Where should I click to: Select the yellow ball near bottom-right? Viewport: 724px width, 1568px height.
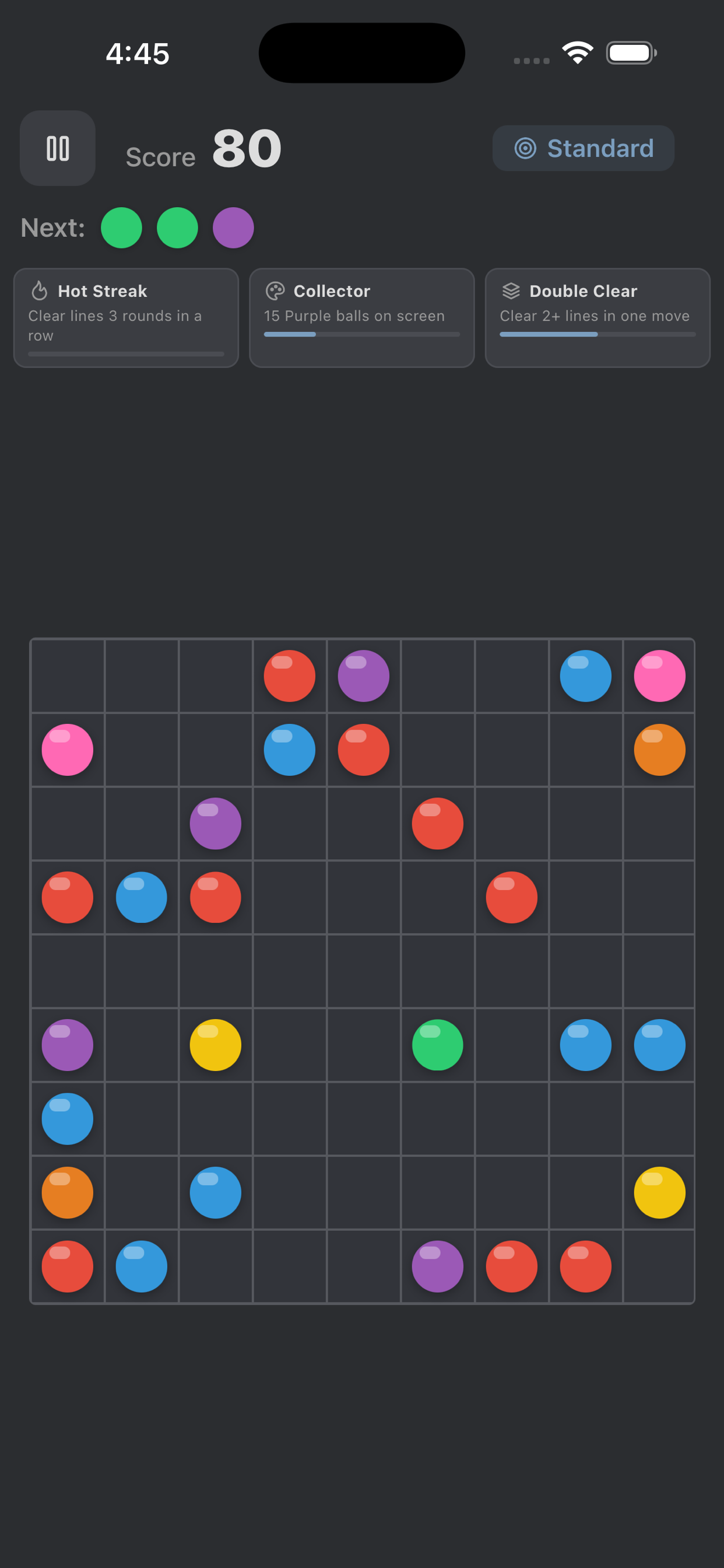(x=659, y=1192)
